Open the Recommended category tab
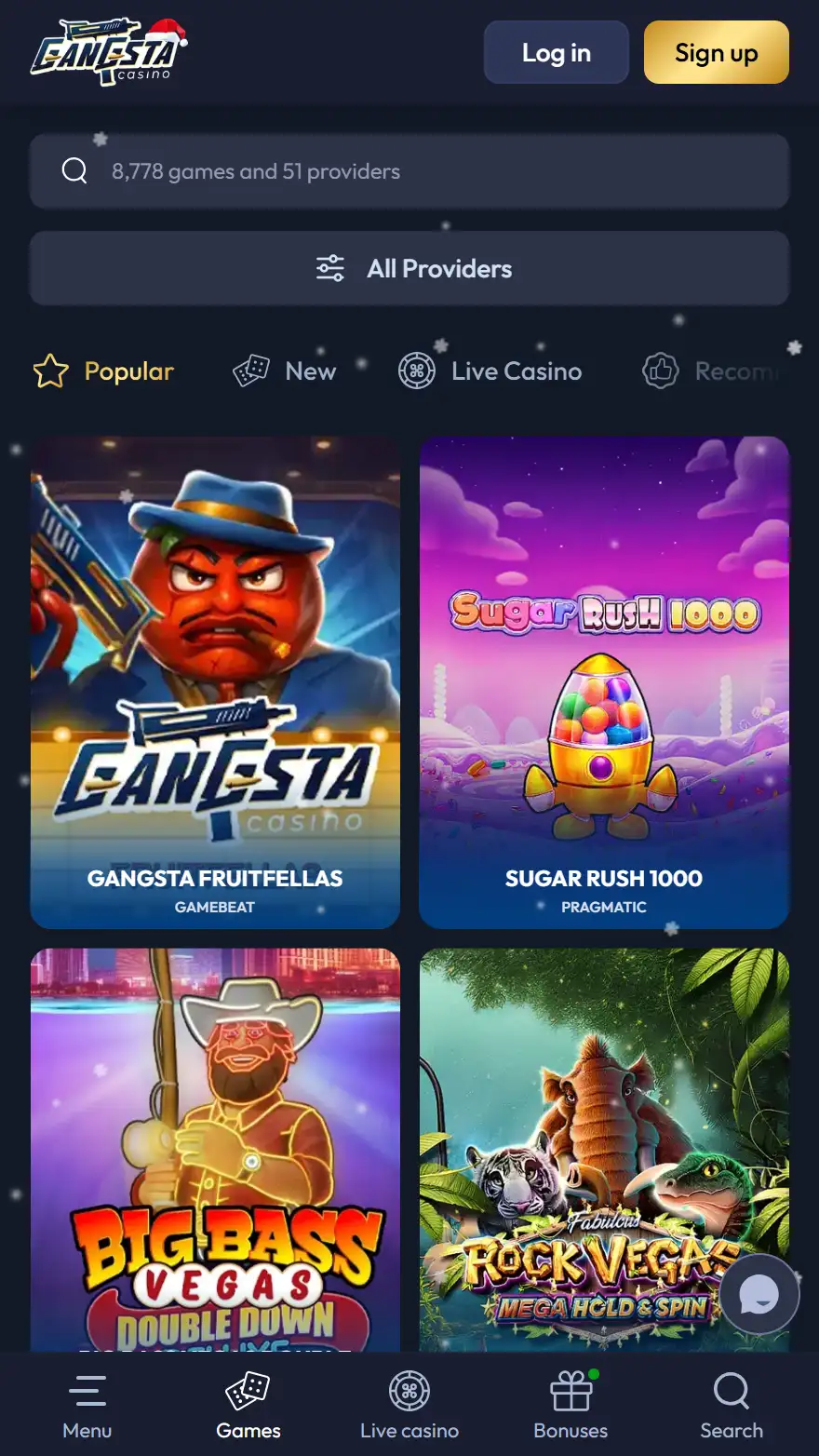Screen dimensions: 819x1456 click(712, 371)
